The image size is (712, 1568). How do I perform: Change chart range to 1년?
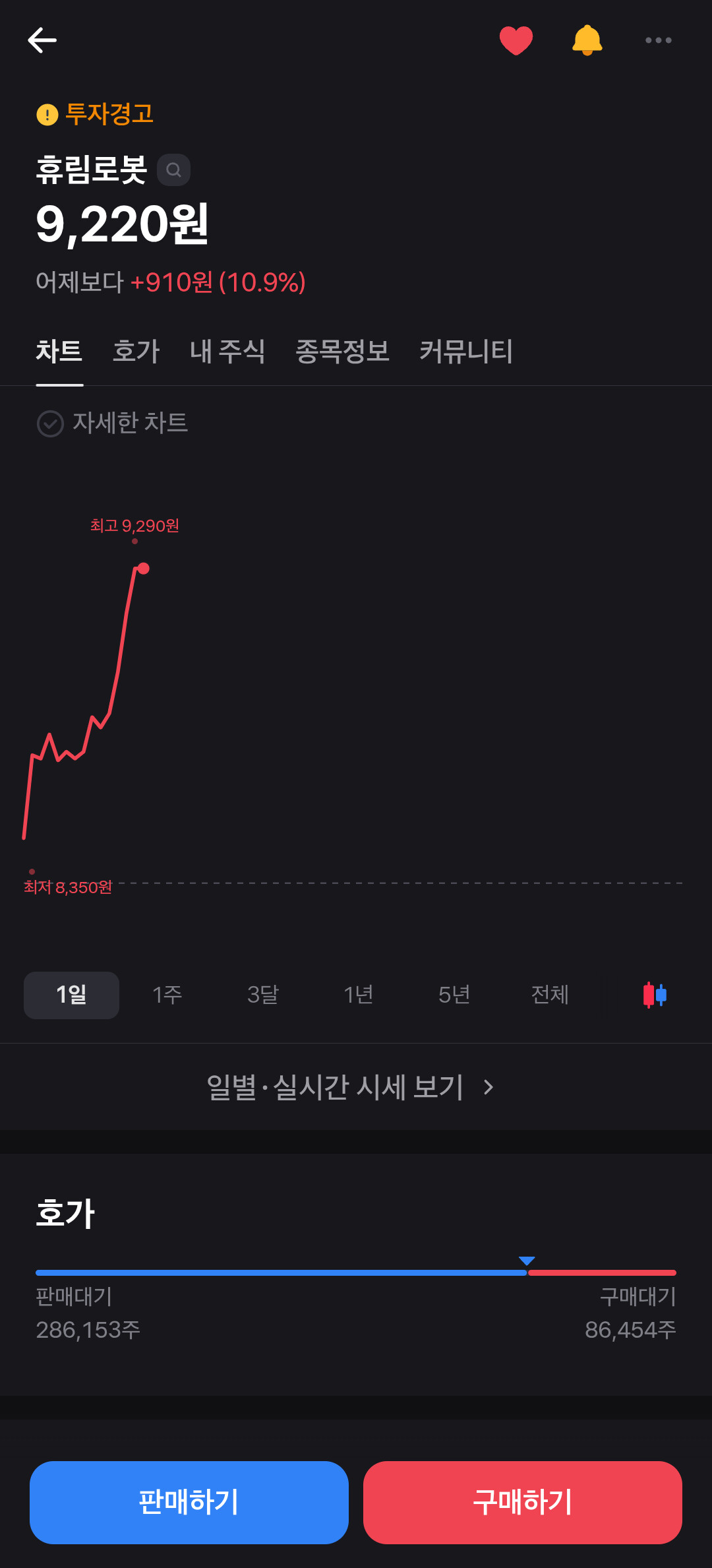358,995
